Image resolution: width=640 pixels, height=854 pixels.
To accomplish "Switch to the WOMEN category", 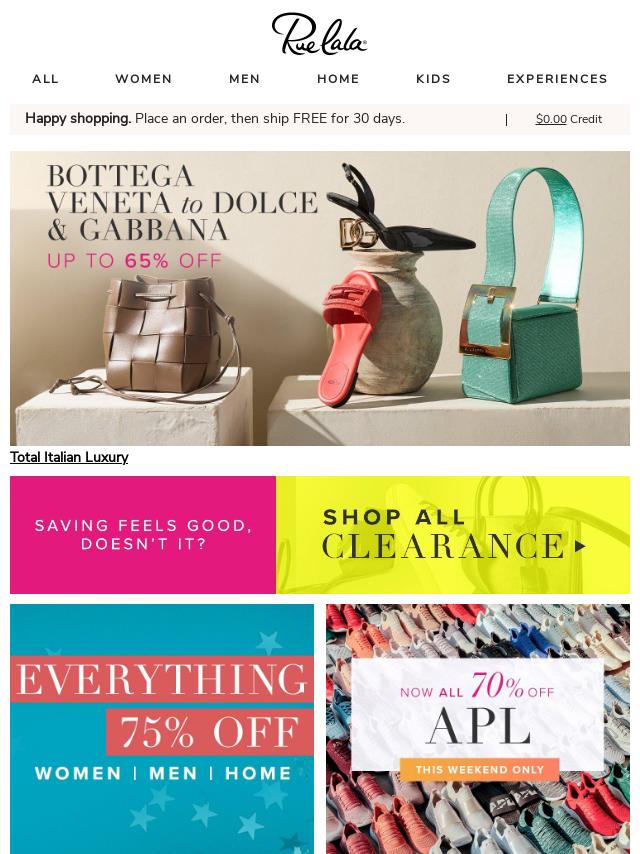I will coord(143,79).
